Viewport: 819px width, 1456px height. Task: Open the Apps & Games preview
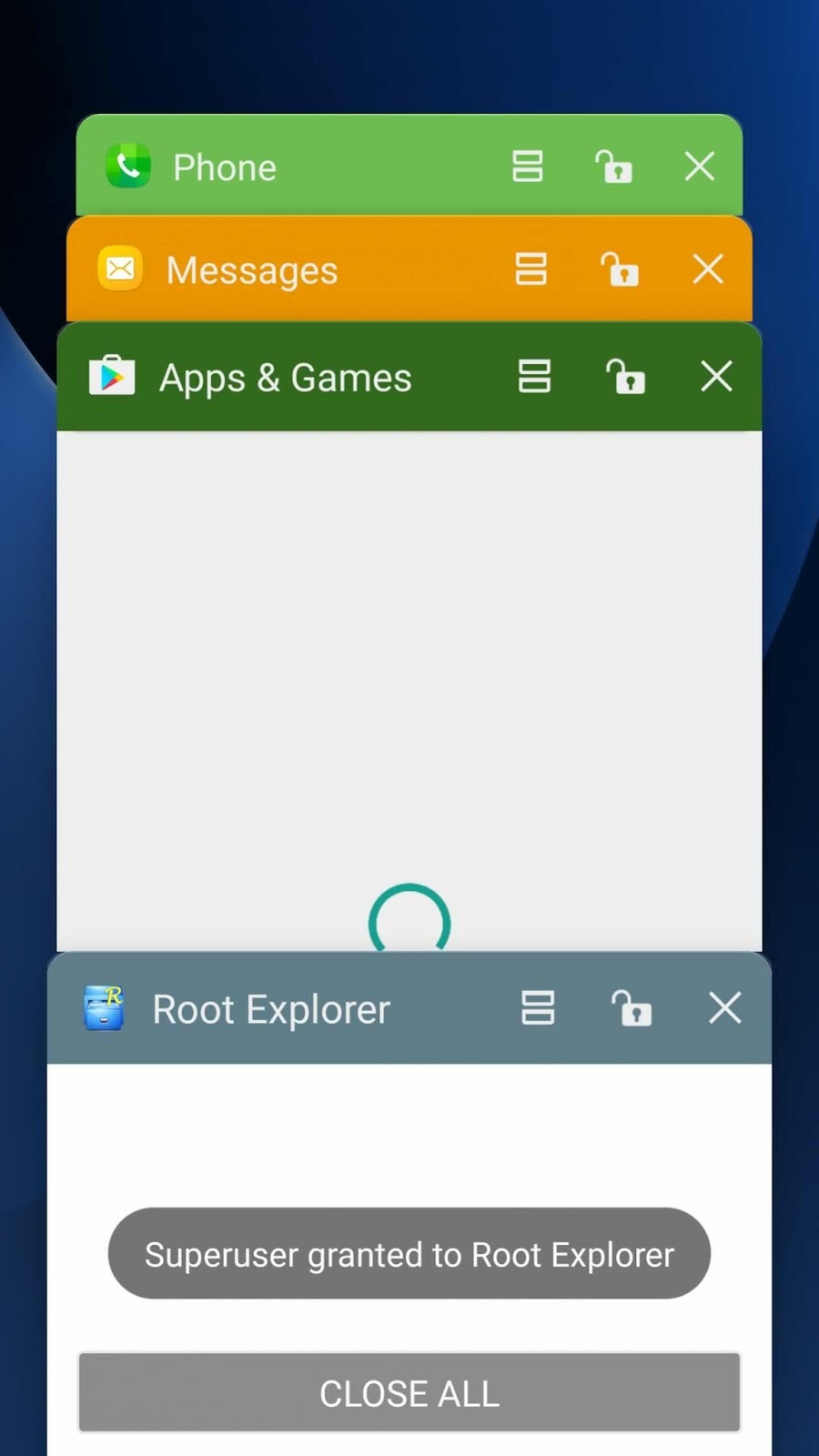(x=409, y=692)
